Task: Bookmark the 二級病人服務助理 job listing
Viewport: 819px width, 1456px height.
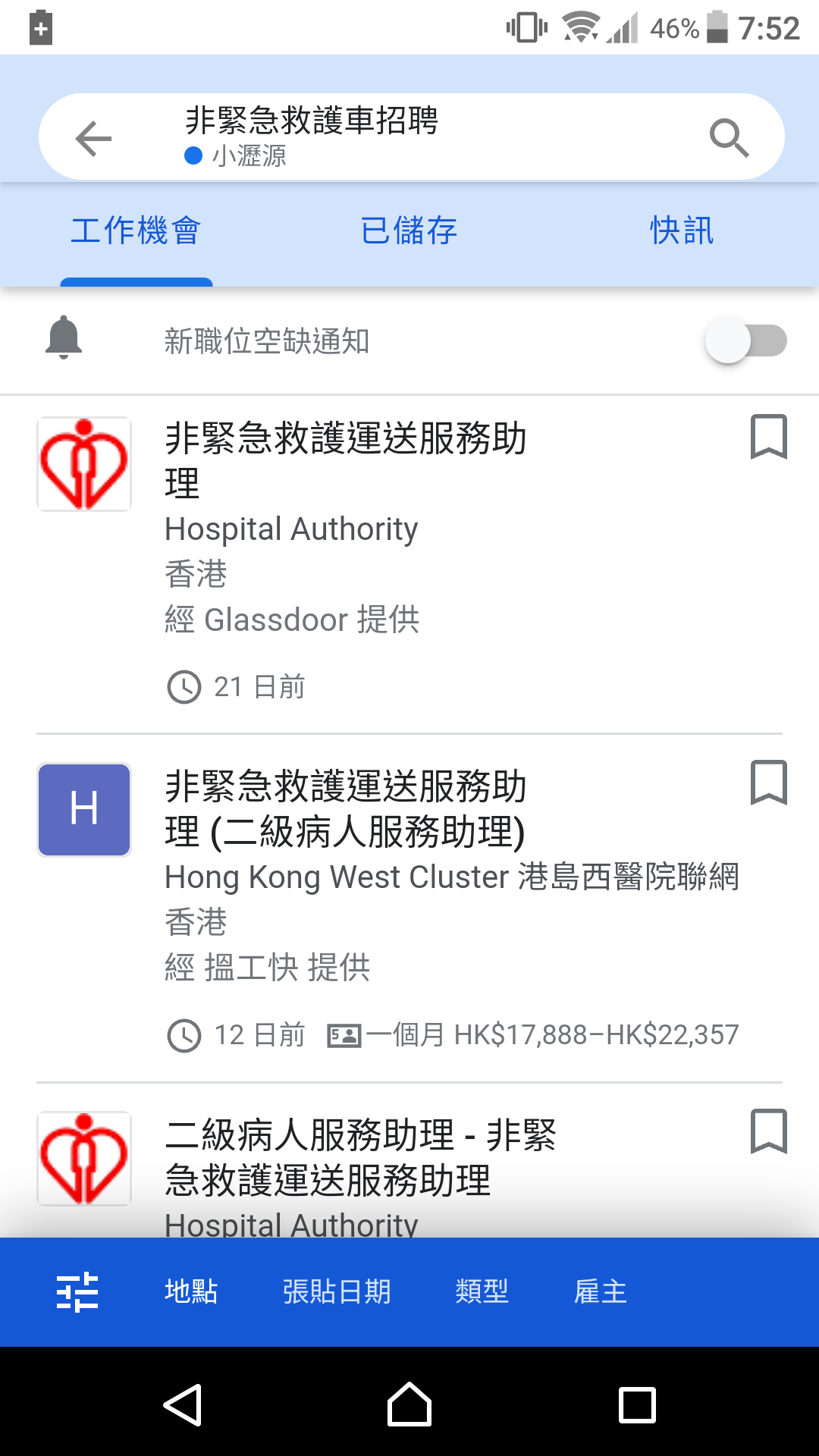Action: coord(769,1131)
